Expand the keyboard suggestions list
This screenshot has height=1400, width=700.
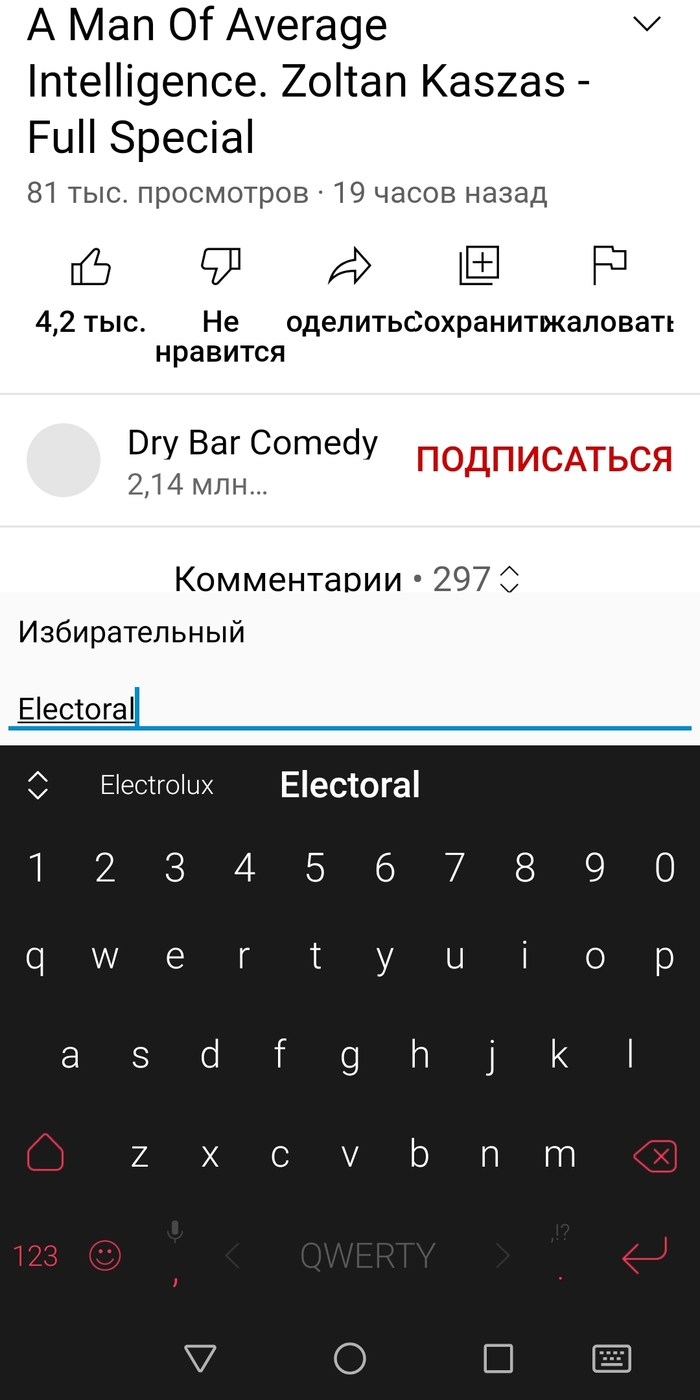[x=38, y=785]
